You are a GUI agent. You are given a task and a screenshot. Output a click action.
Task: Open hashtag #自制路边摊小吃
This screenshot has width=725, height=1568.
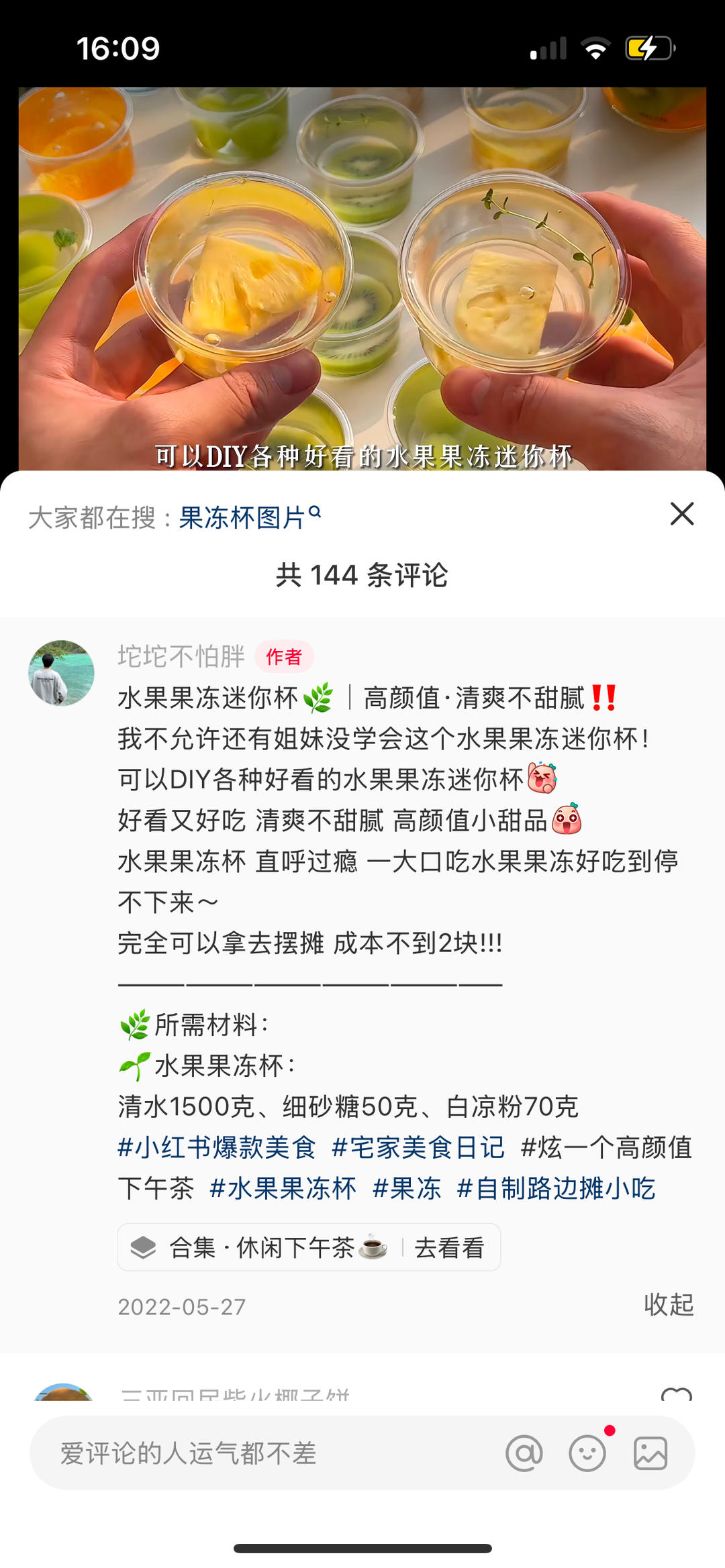pyautogui.click(x=555, y=1188)
